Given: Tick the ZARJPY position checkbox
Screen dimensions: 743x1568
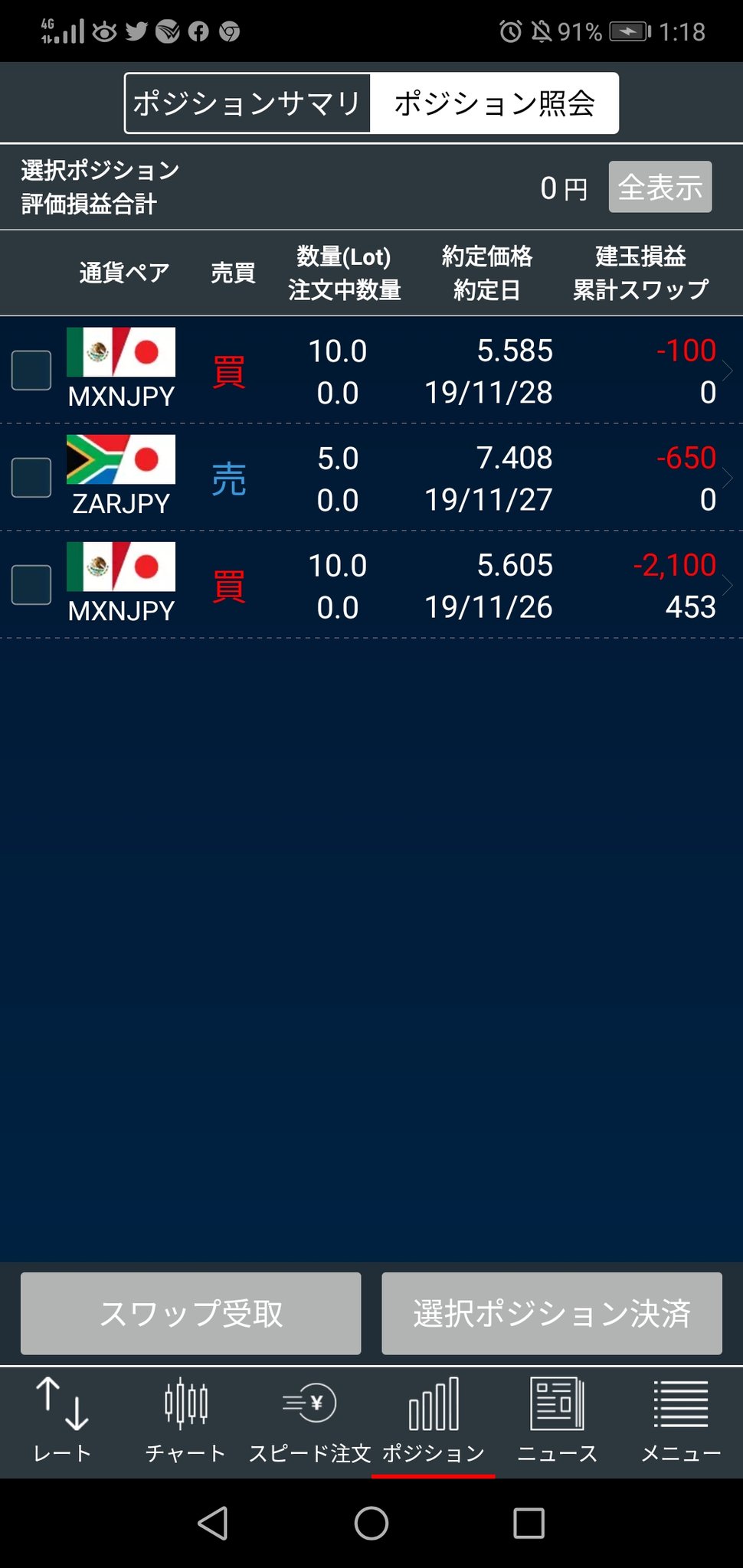Looking at the screenshot, I should tap(31, 478).
